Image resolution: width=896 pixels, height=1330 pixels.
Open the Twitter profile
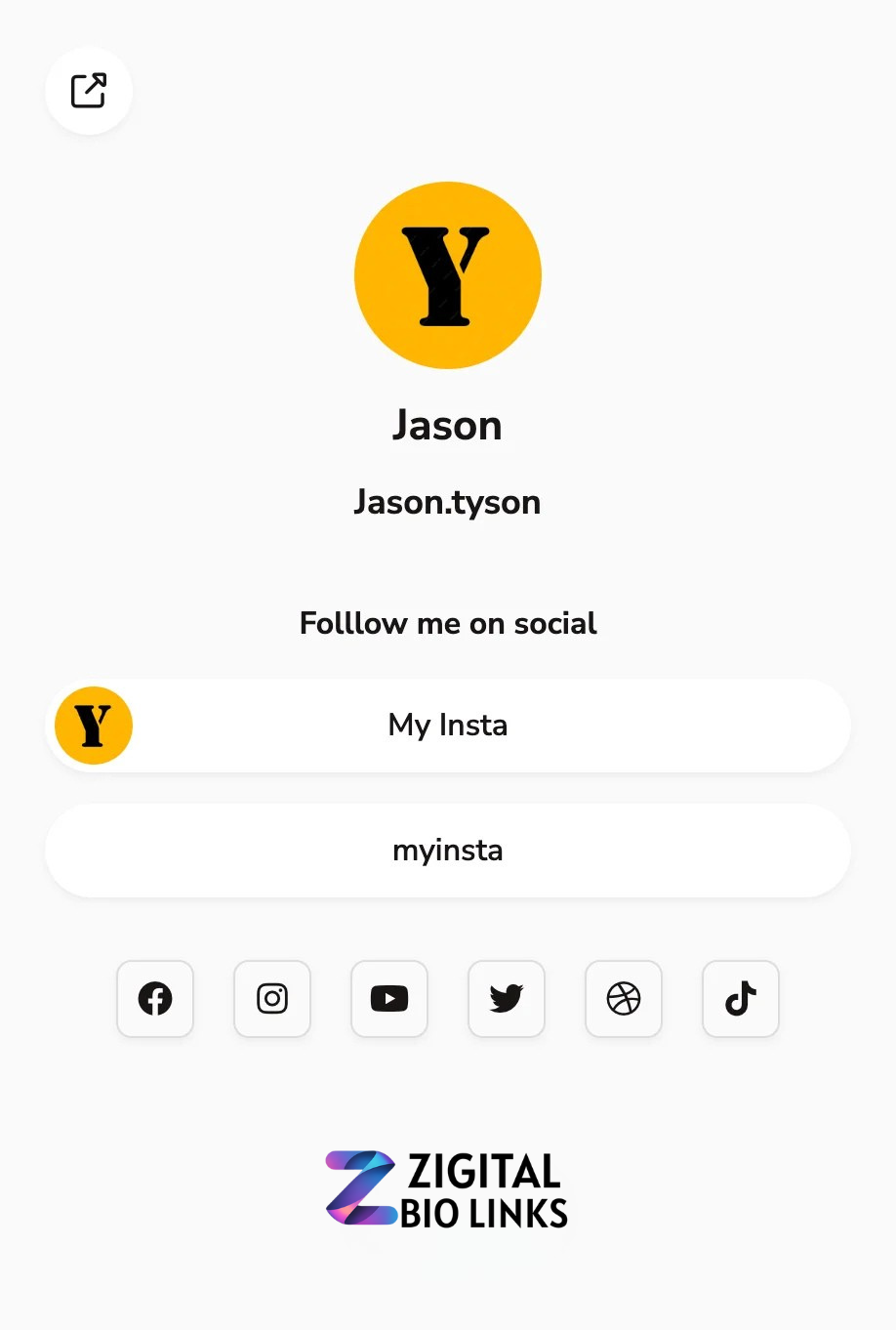point(507,999)
